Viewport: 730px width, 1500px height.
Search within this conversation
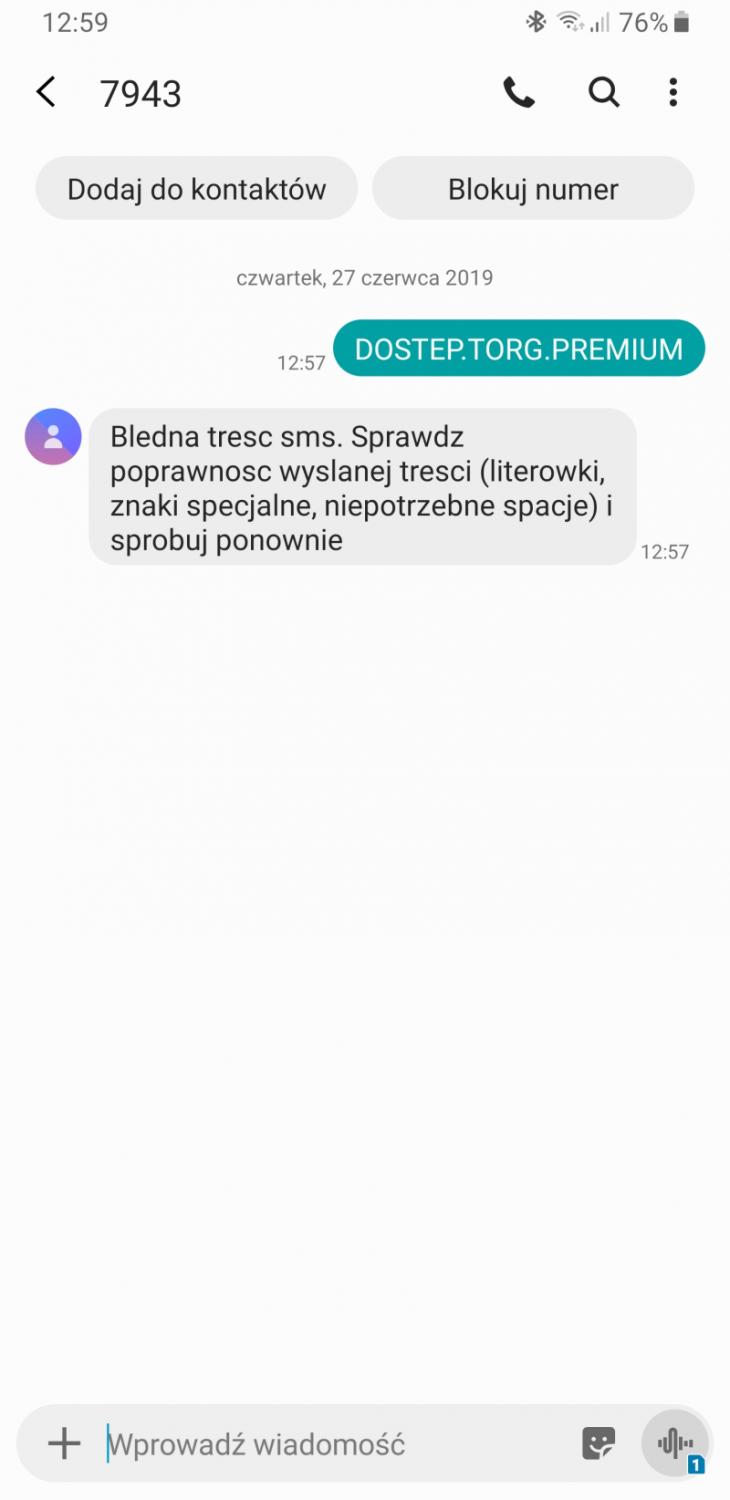pyautogui.click(x=603, y=93)
